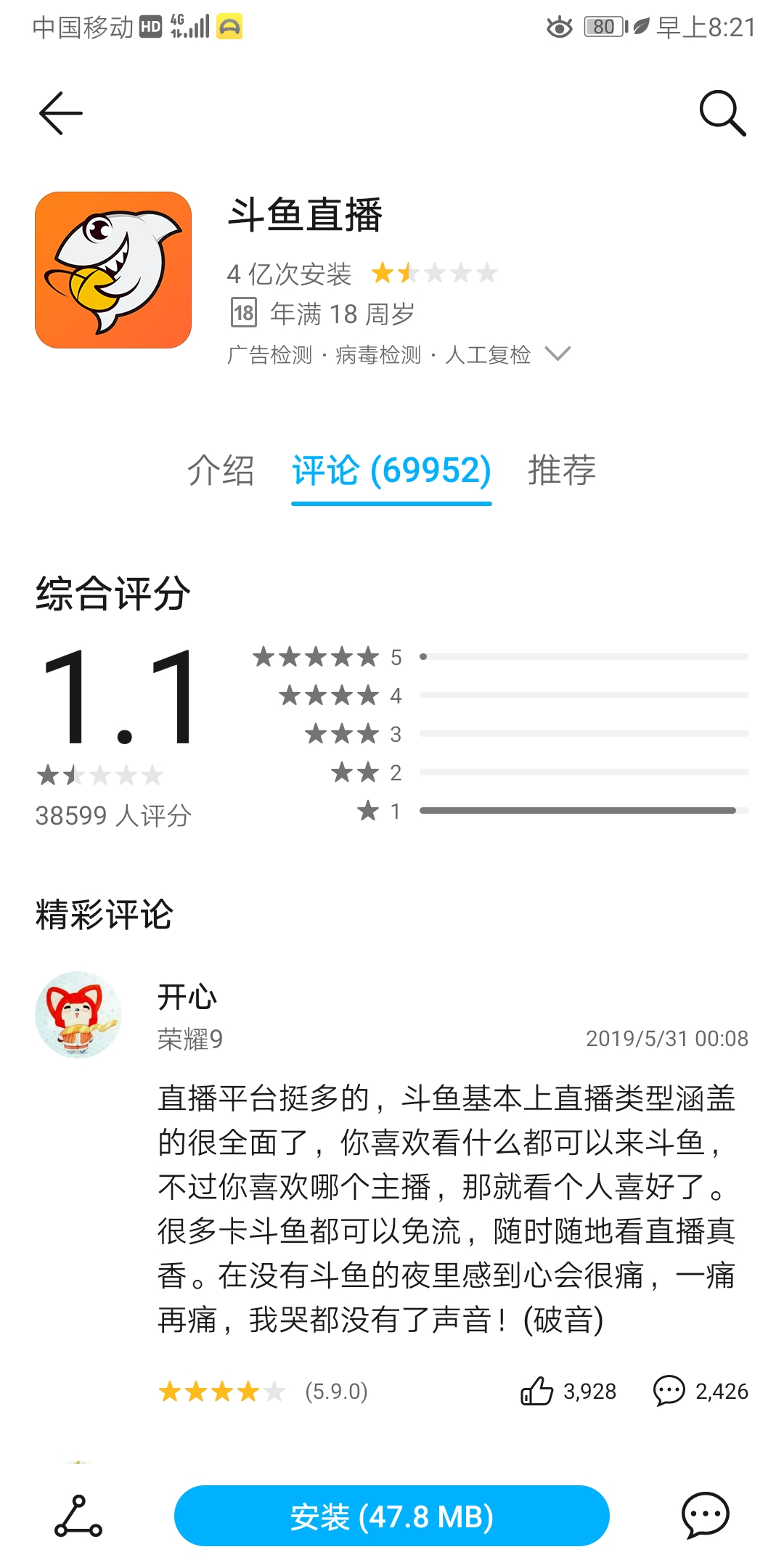Like the review by 开心

coord(537,1391)
